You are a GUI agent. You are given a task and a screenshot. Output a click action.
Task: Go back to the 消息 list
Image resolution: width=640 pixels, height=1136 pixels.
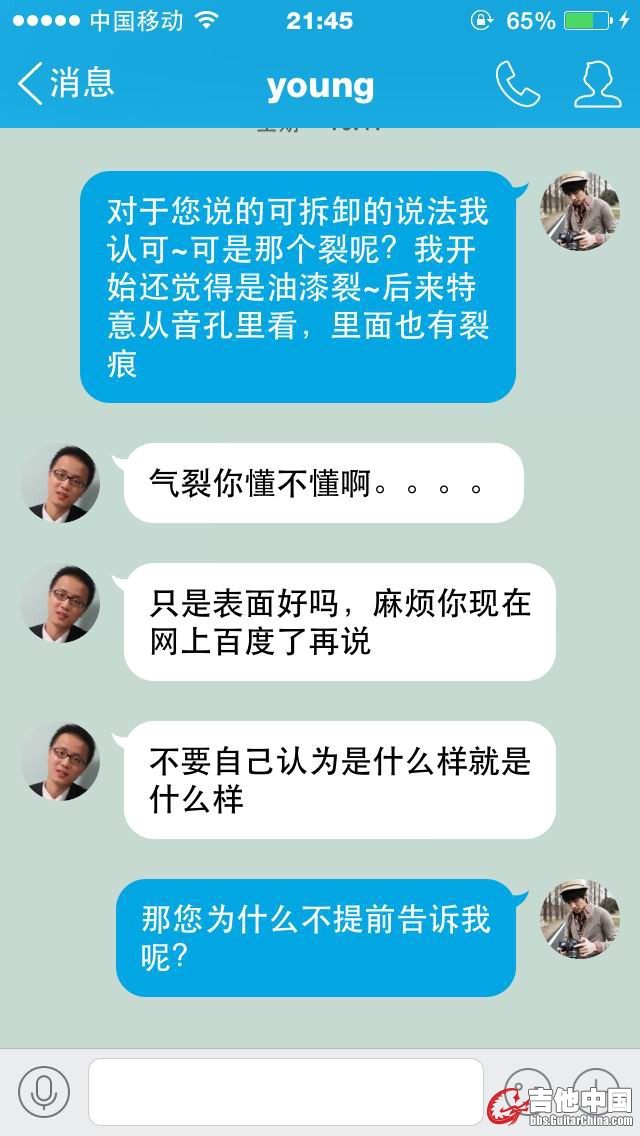coord(66,84)
